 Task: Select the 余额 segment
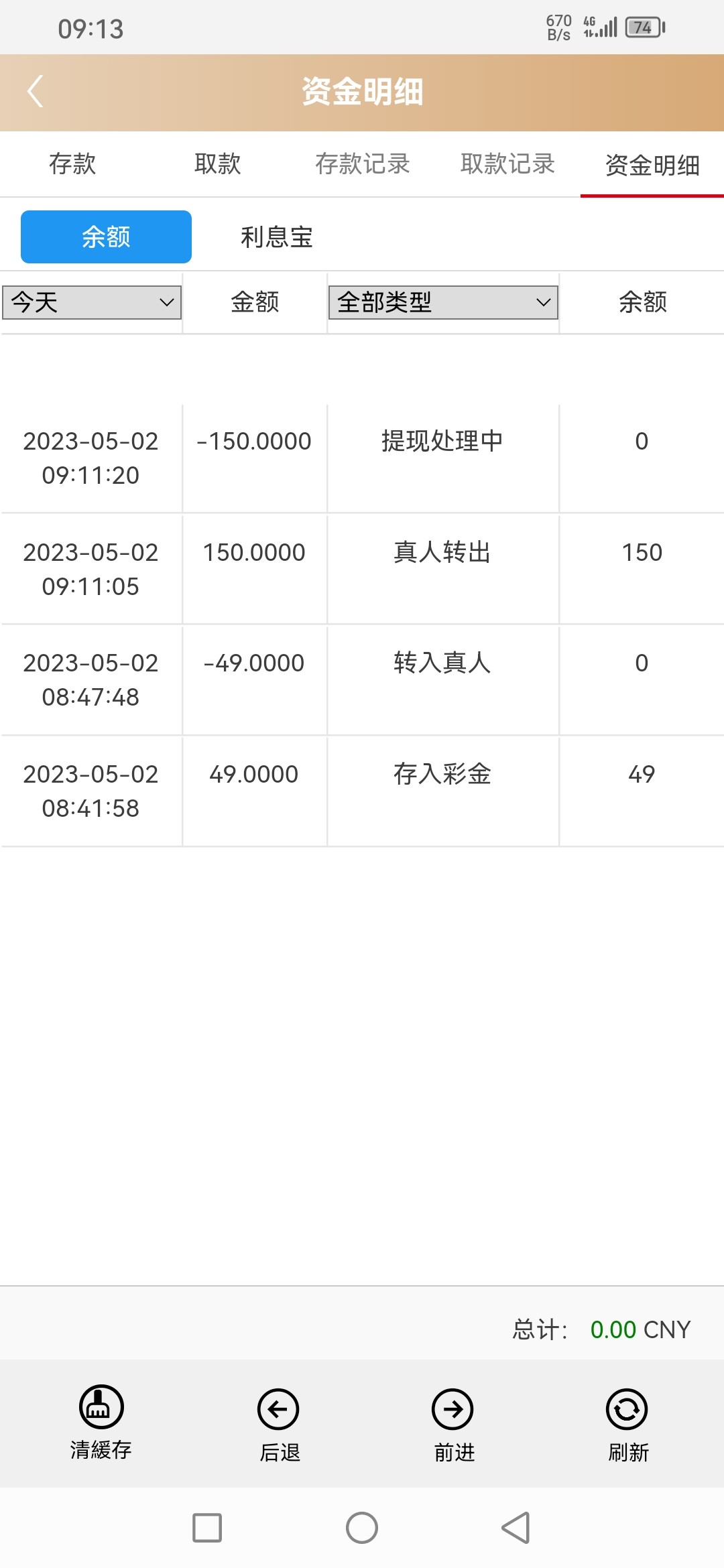tap(106, 237)
